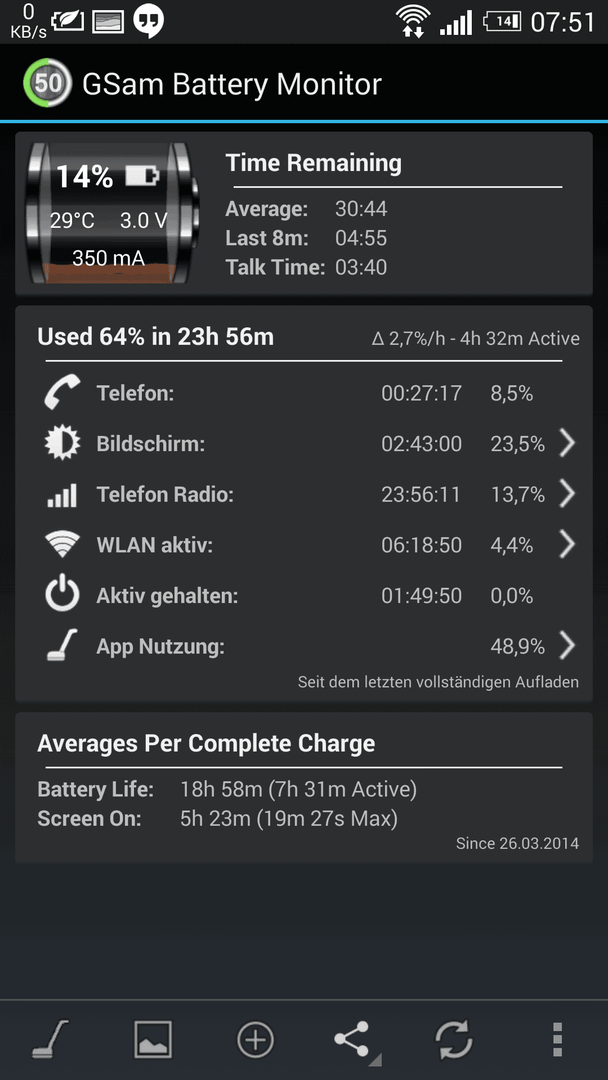Screen dimensions: 608x1080
Task: Open WLAN aktiv details
Action: [x=304, y=546]
